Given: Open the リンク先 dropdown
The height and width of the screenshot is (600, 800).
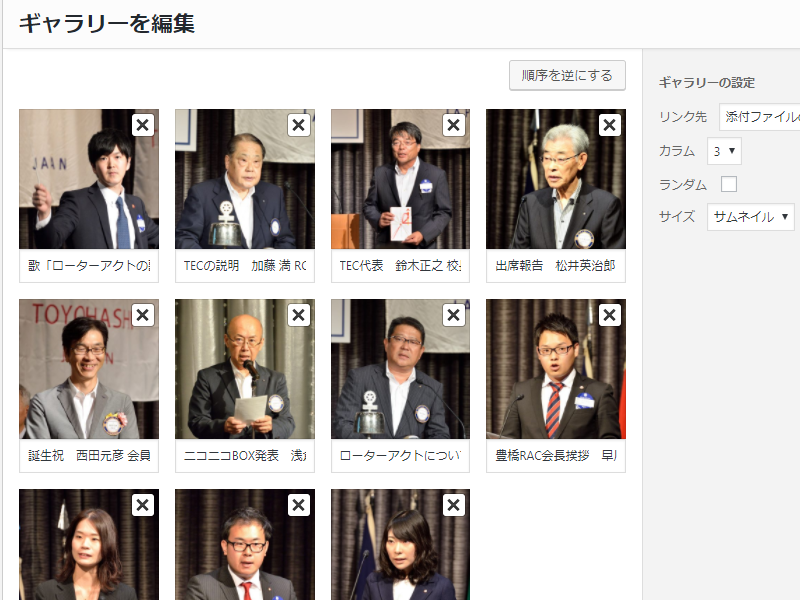Looking at the screenshot, I should tap(759, 116).
